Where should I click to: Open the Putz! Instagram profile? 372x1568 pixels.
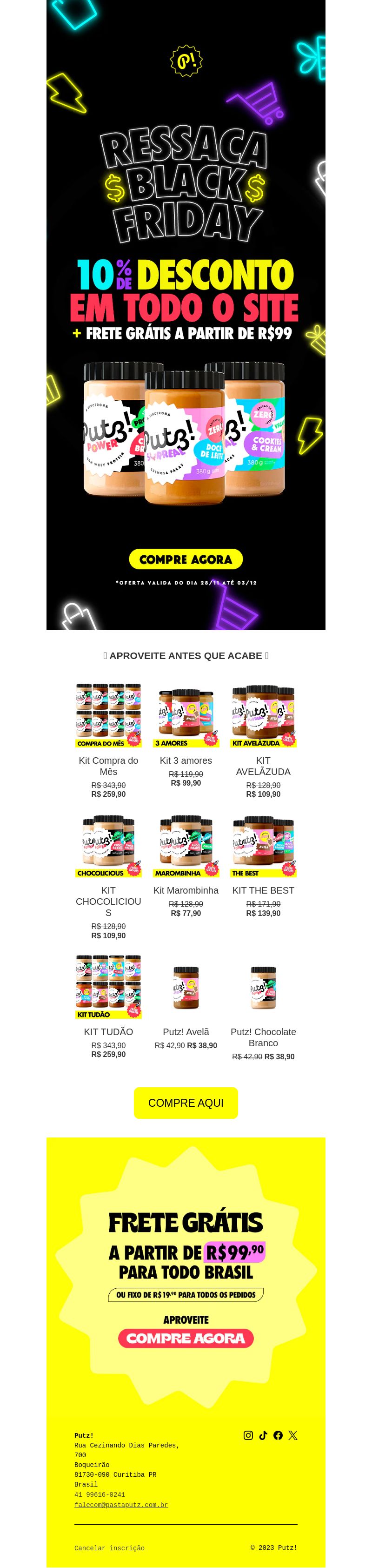[x=248, y=1435]
